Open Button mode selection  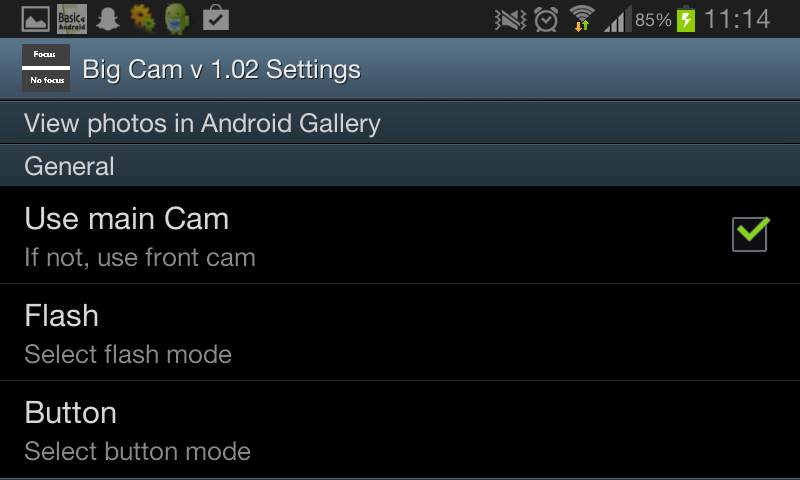click(x=400, y=430)
